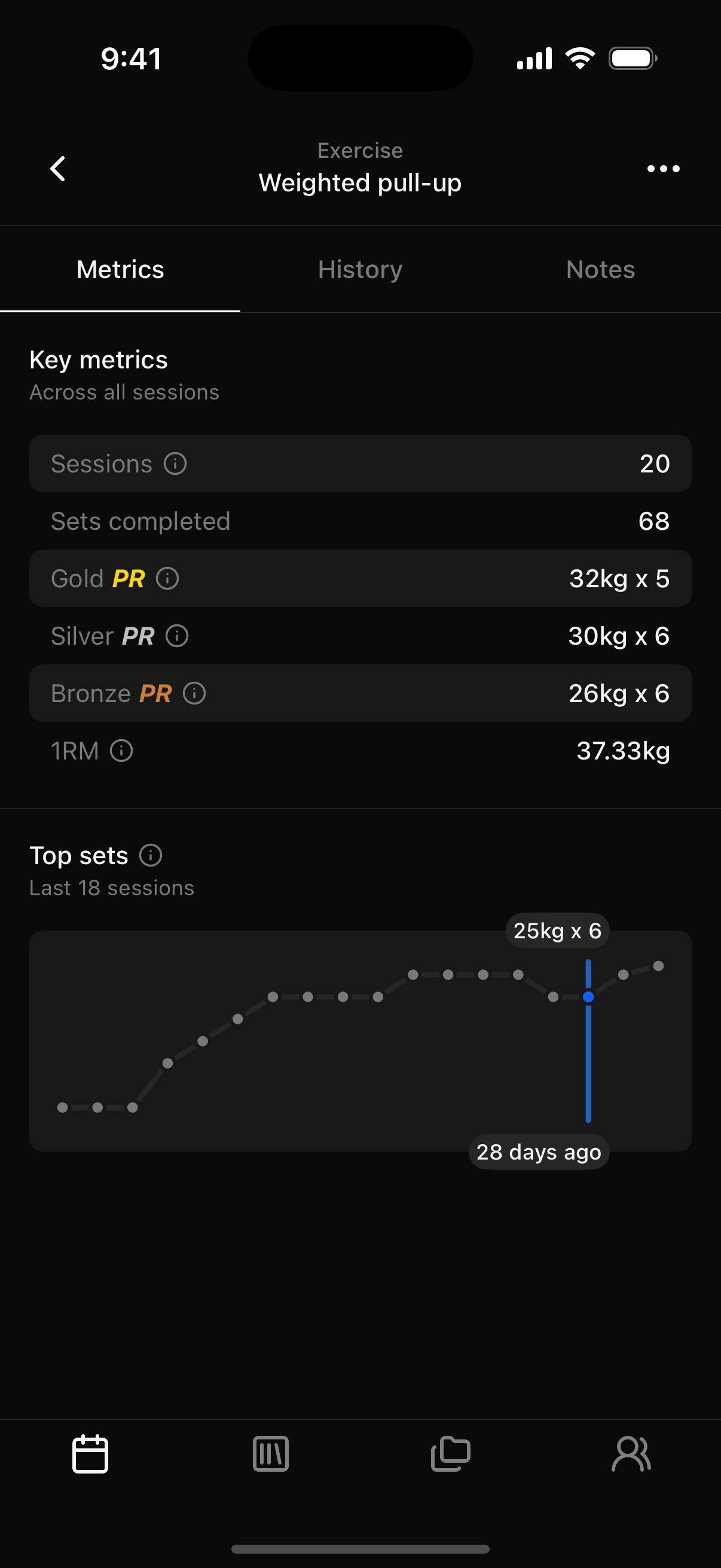Open the library tab in bottom bar

(x=271, y=1454)
